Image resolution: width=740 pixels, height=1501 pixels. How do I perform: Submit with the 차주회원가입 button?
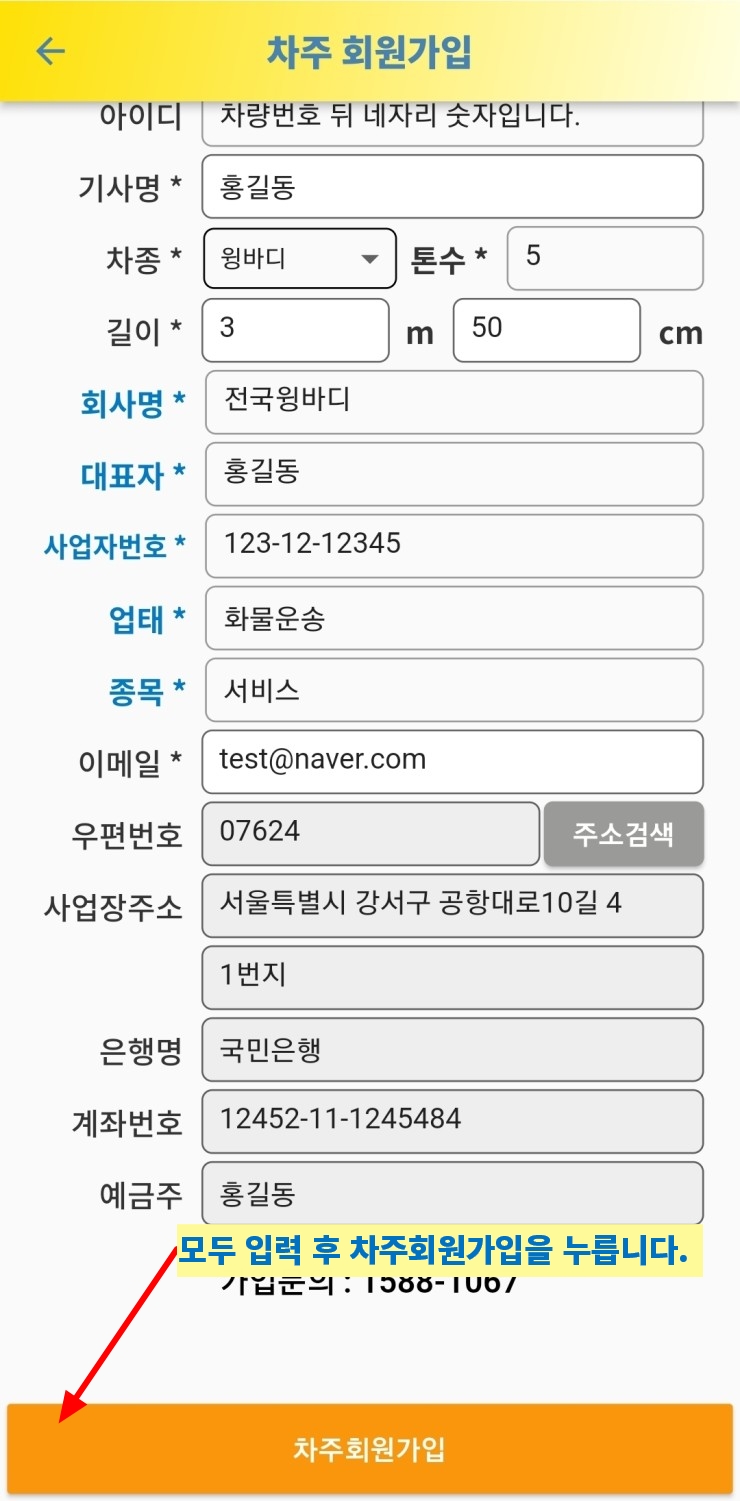pyautogui.click(x=370, y=1449)
